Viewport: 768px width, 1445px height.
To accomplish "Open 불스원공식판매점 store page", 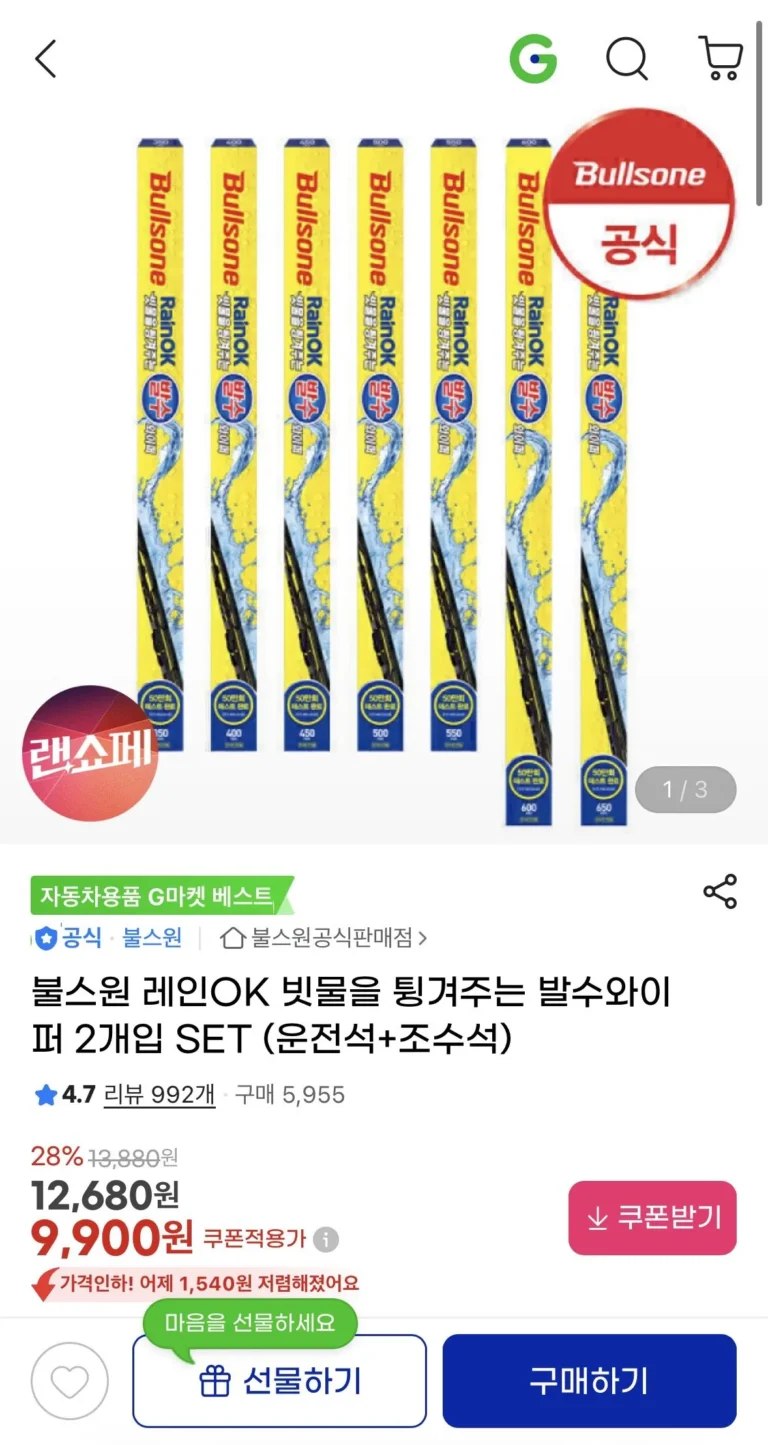I will [x=325, y=938].
